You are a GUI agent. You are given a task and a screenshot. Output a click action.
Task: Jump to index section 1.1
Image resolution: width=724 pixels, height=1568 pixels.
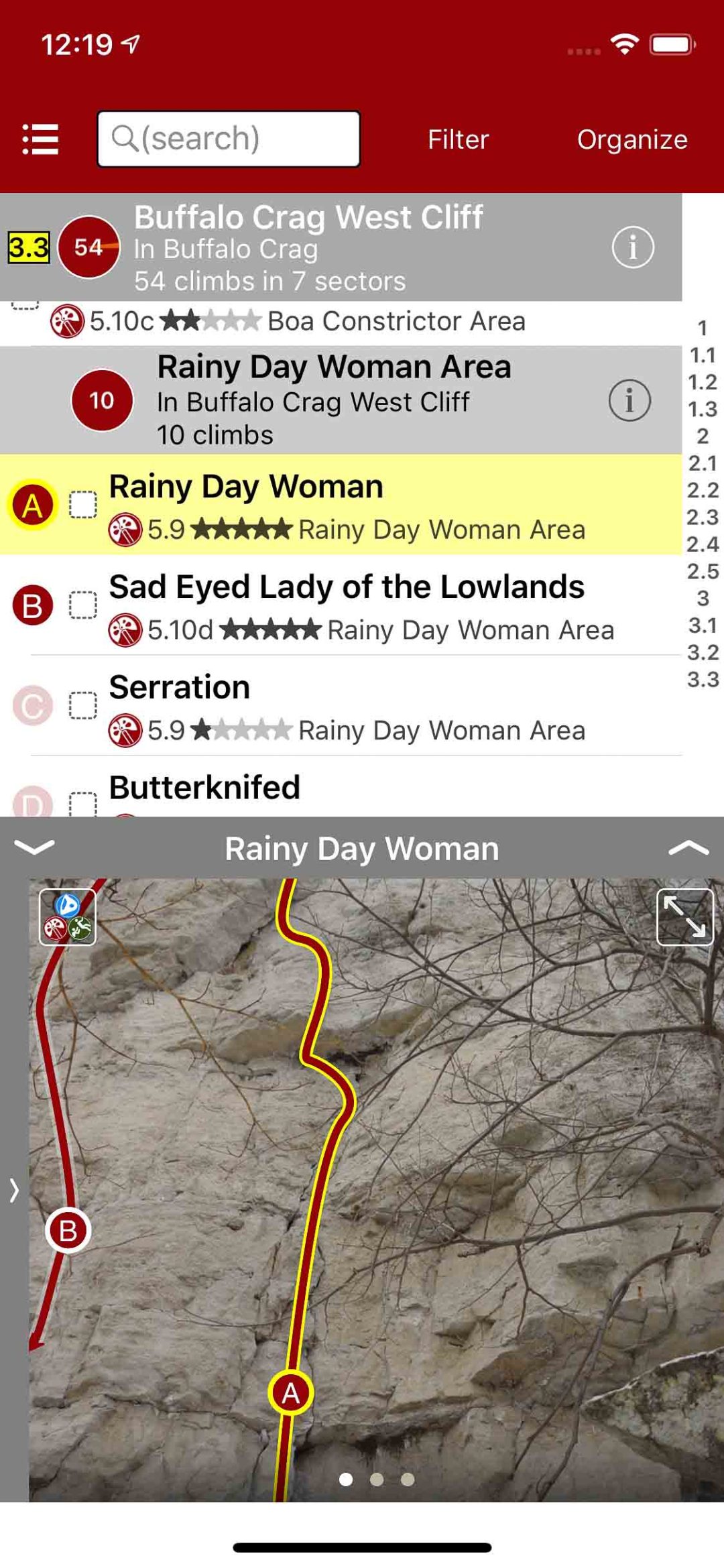click(702, 355)
